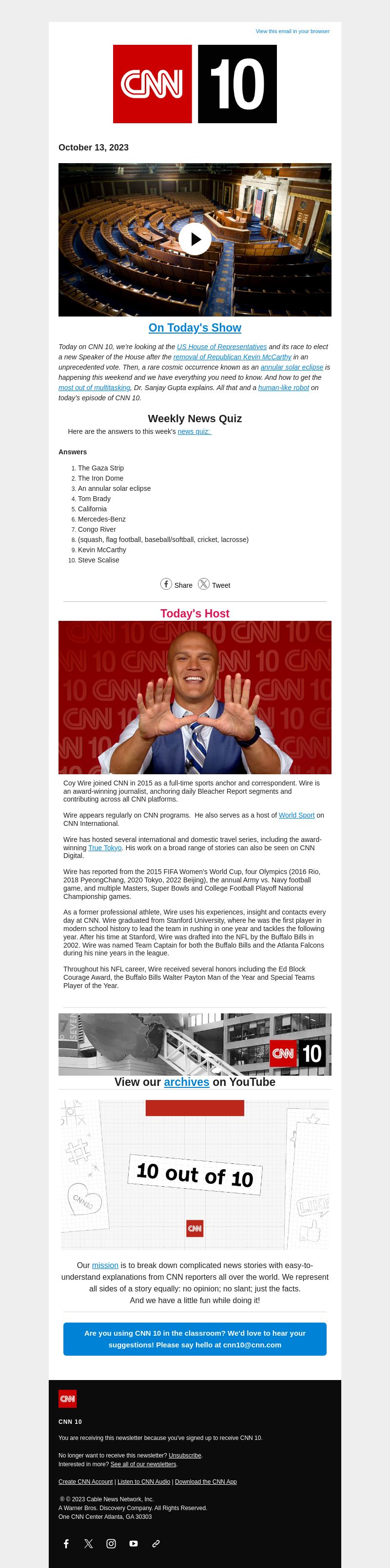The image size is (390, 1568).
Task: Unsubscribe from this newsletter
Action: point(185,1456)
